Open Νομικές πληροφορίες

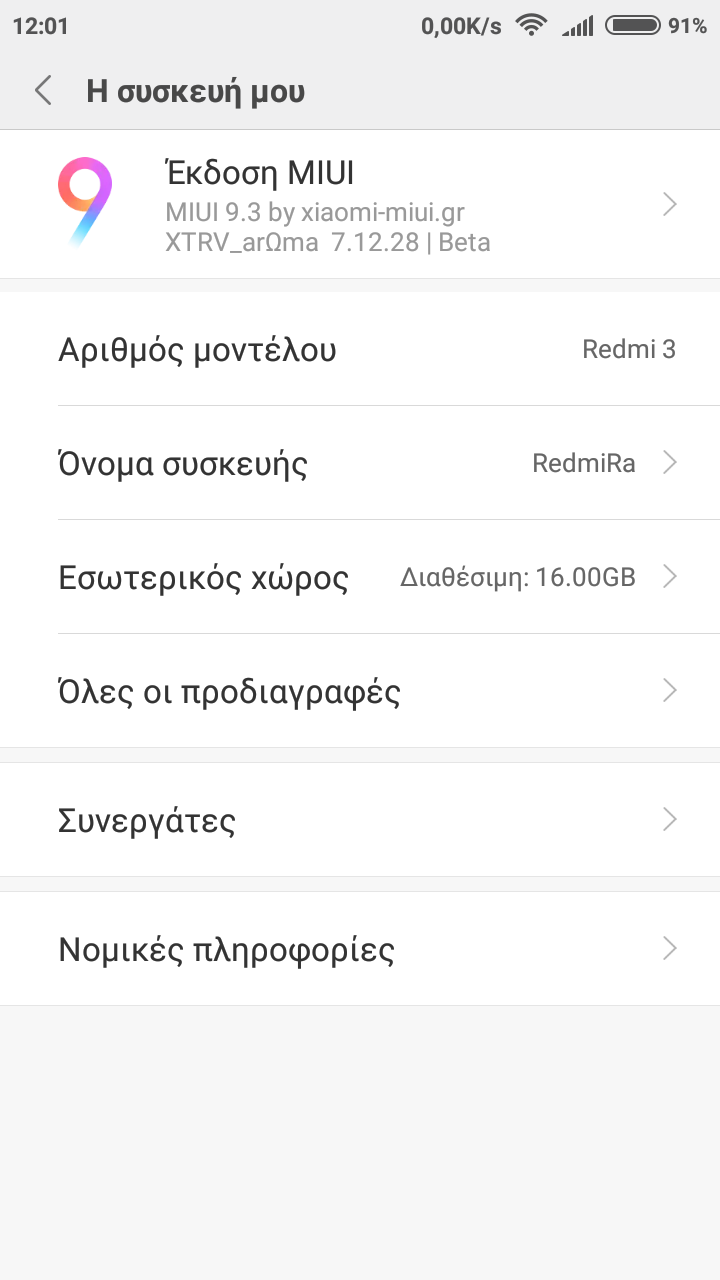[360, 948]
